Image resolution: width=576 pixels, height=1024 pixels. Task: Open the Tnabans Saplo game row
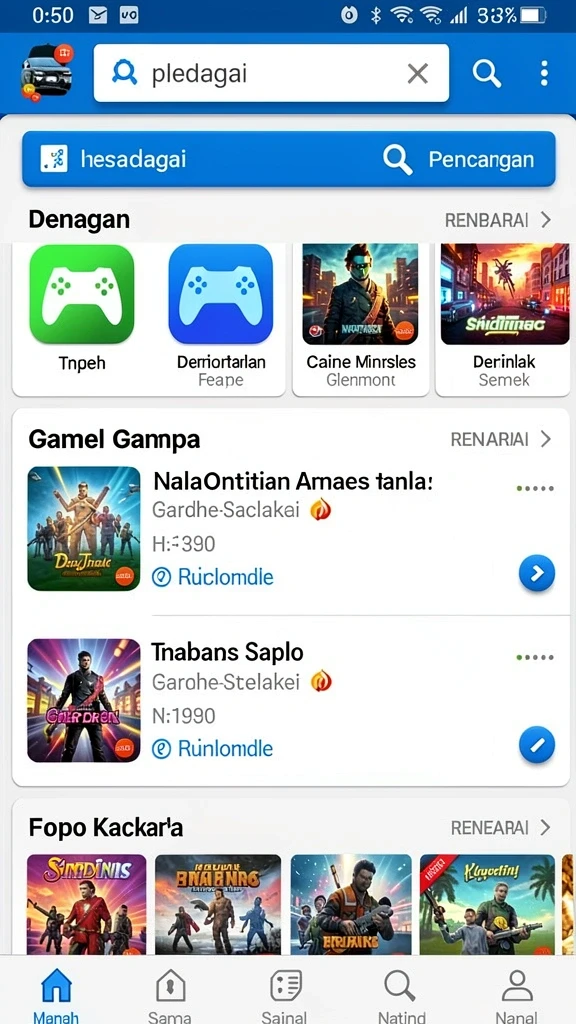[x=288, y=701]
